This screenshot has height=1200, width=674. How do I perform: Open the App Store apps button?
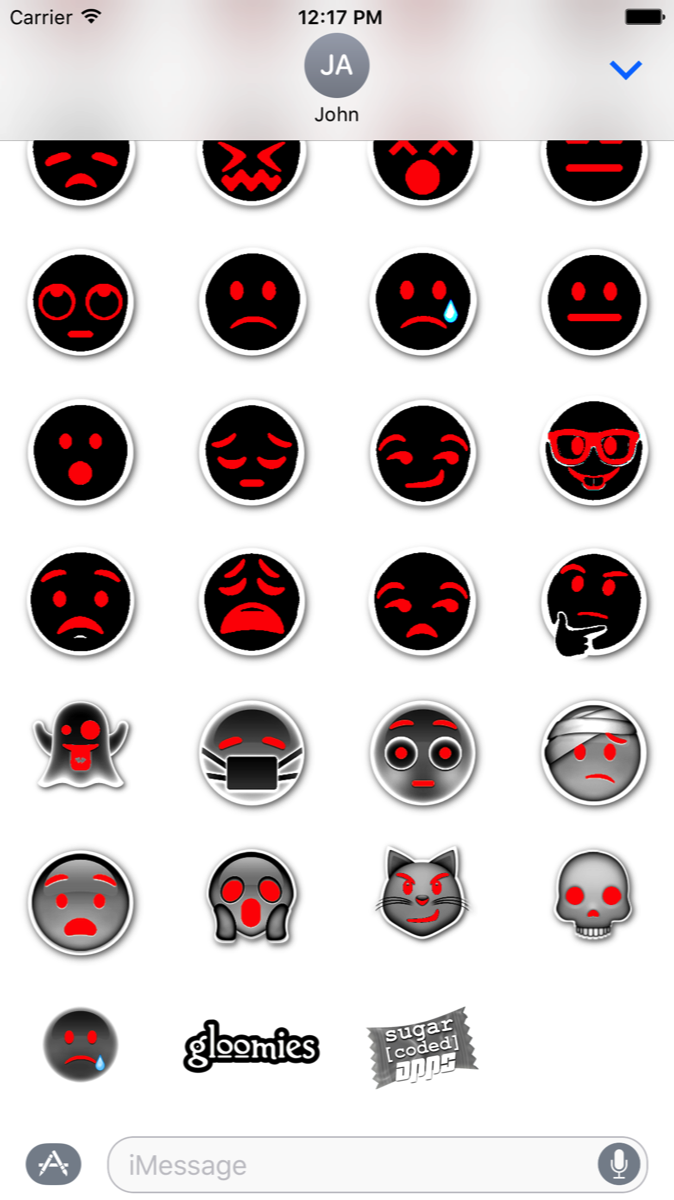[53, 1164]
